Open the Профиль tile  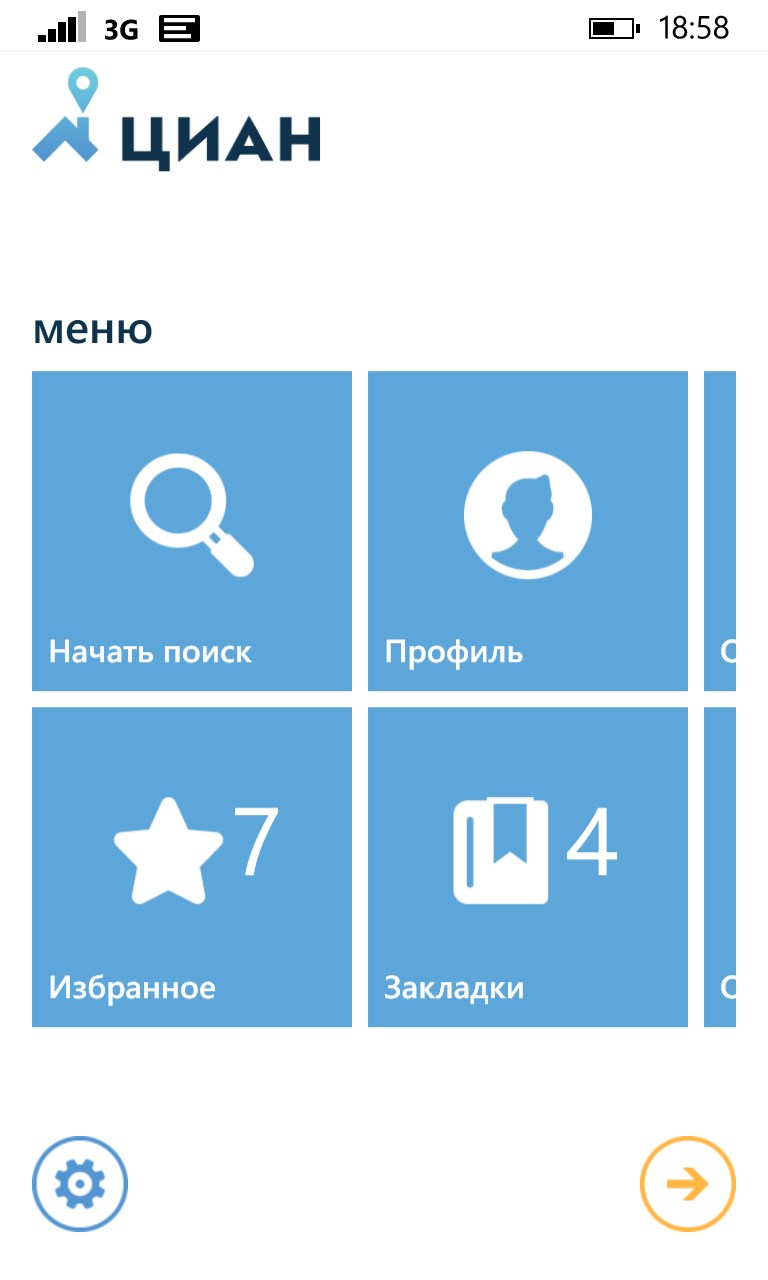(x=528, y=531)
